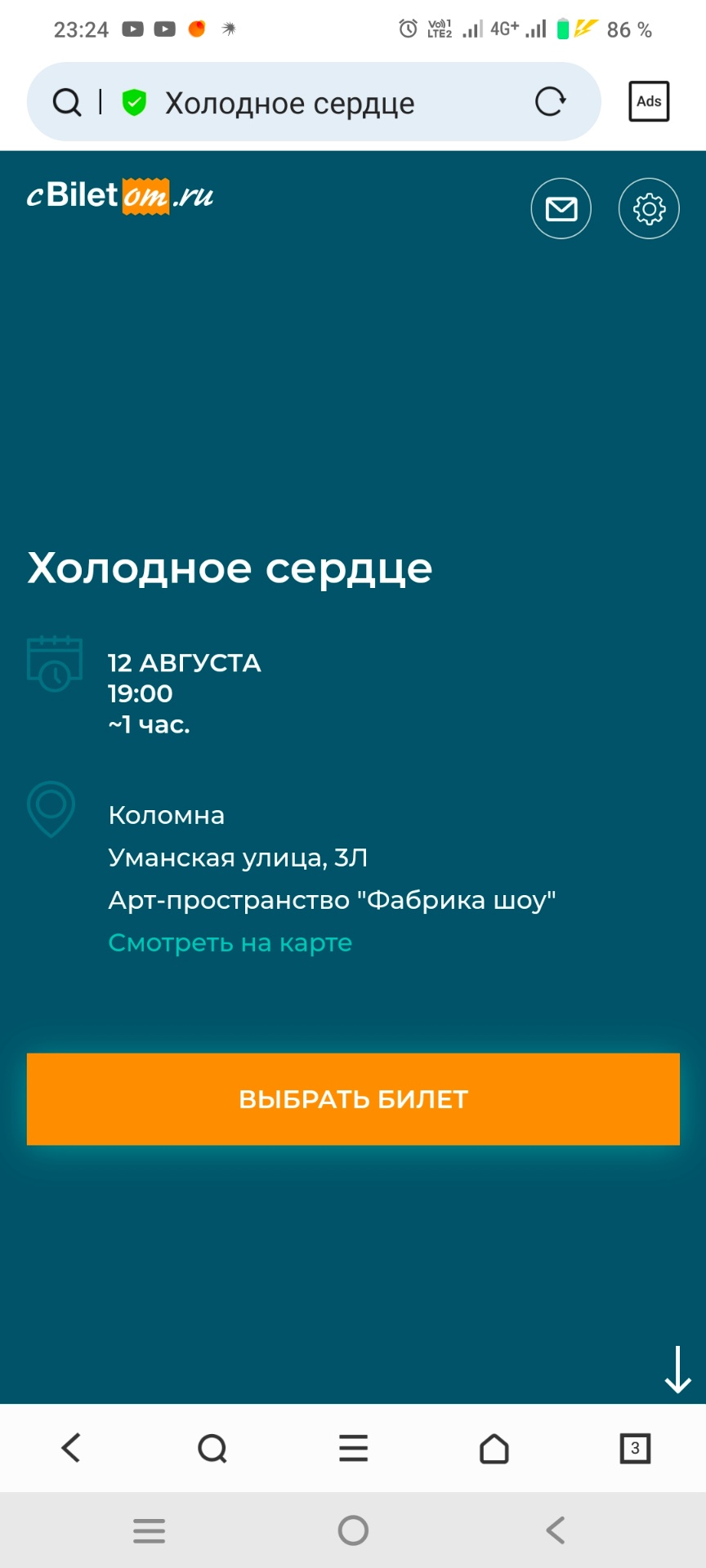Tap the ВЫБРАТЬ БИЛЕТ button
The width and height of the screenshot is (706, 1568).
pos(353,1098)
